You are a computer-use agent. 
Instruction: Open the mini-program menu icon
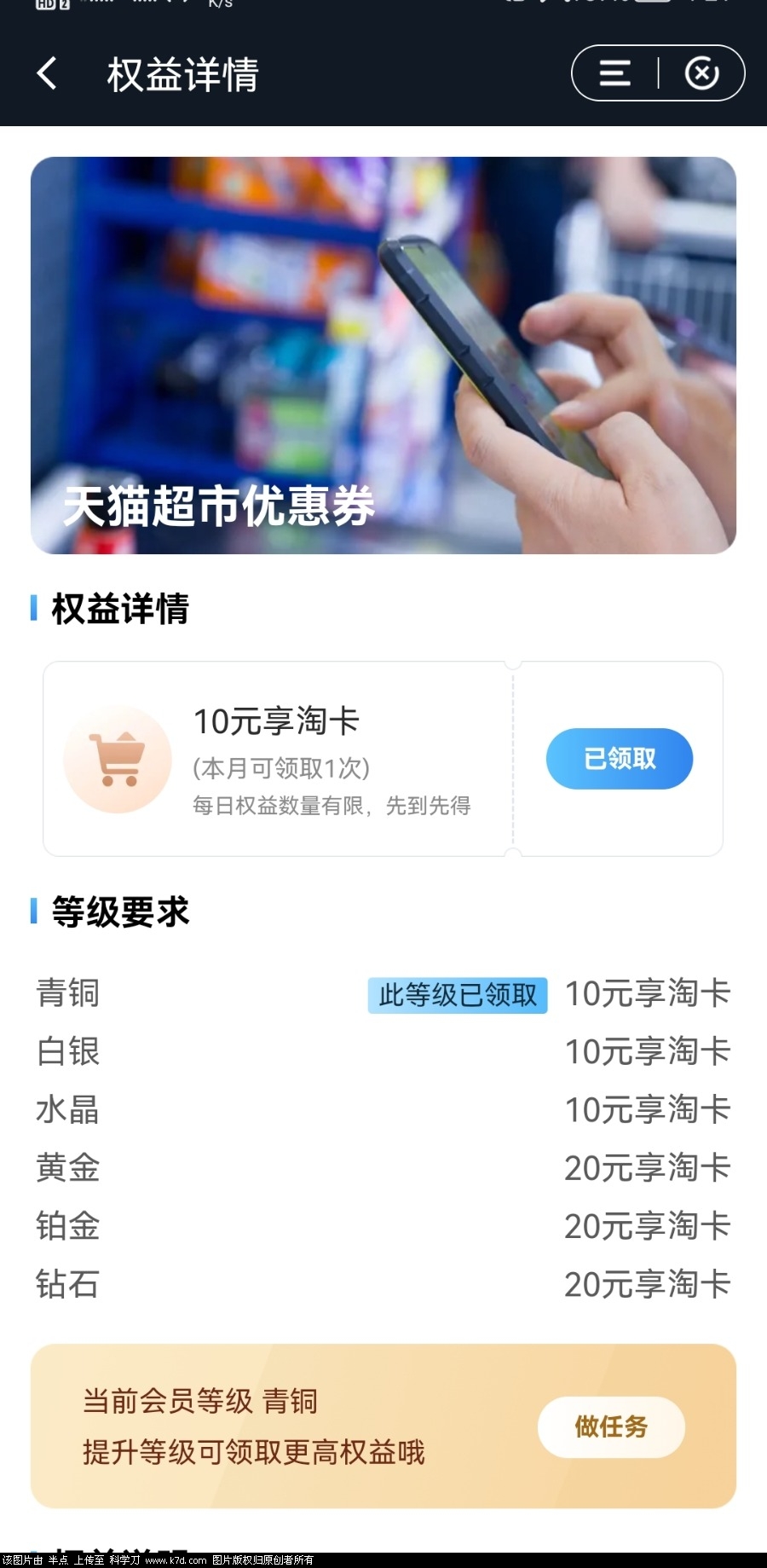[x=614, y=73]
